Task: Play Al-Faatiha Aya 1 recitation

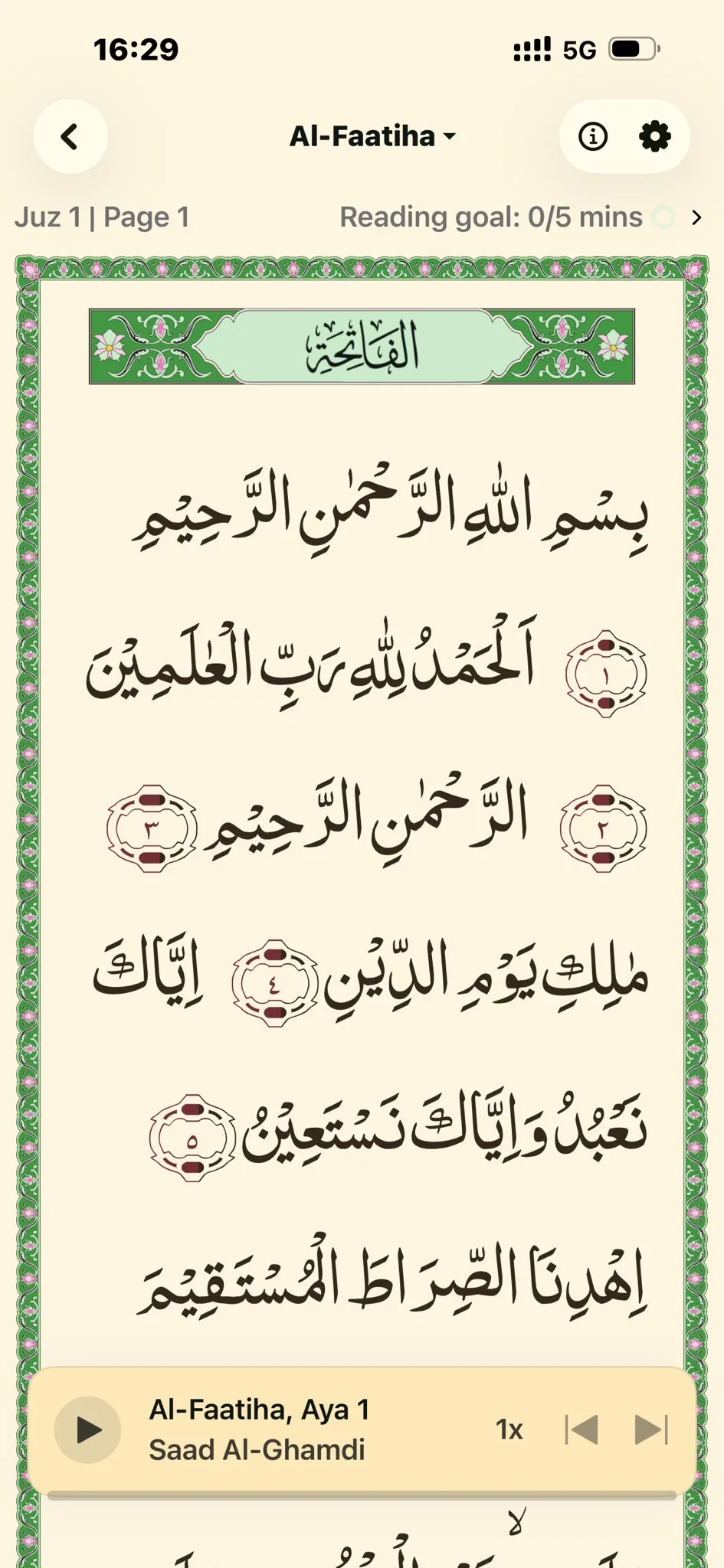Action: coord(88,1429)
